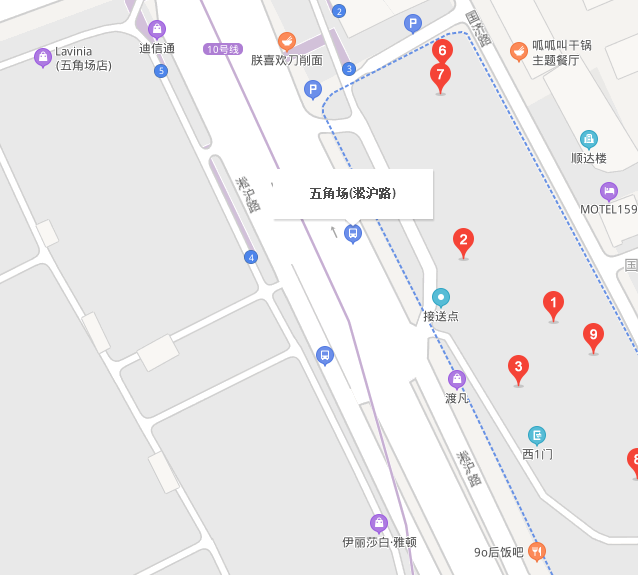Viewport: 638px width, 575px height.
Task: Open red marker number 6
Action: (x=443, y=50)
